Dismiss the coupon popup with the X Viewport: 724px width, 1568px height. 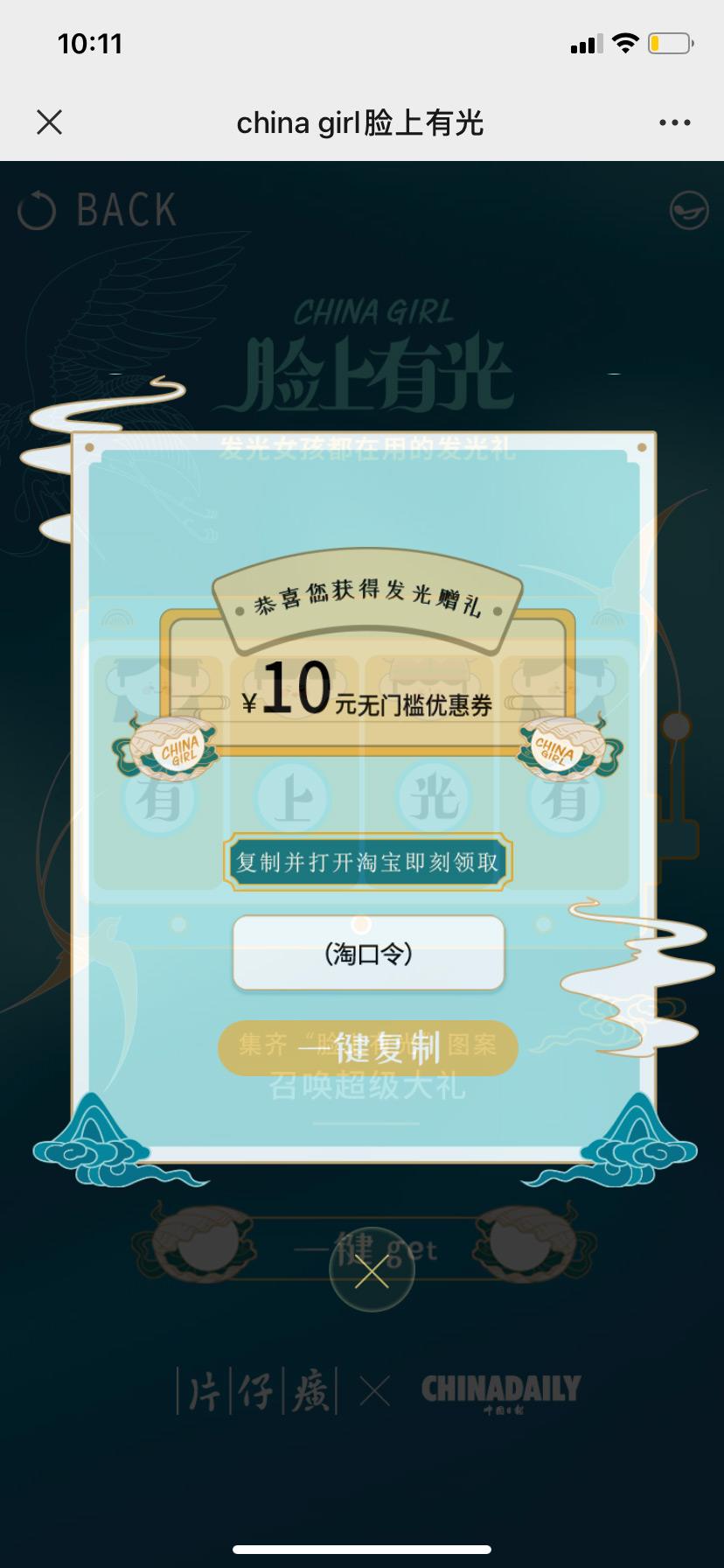tap(372, 1272)
